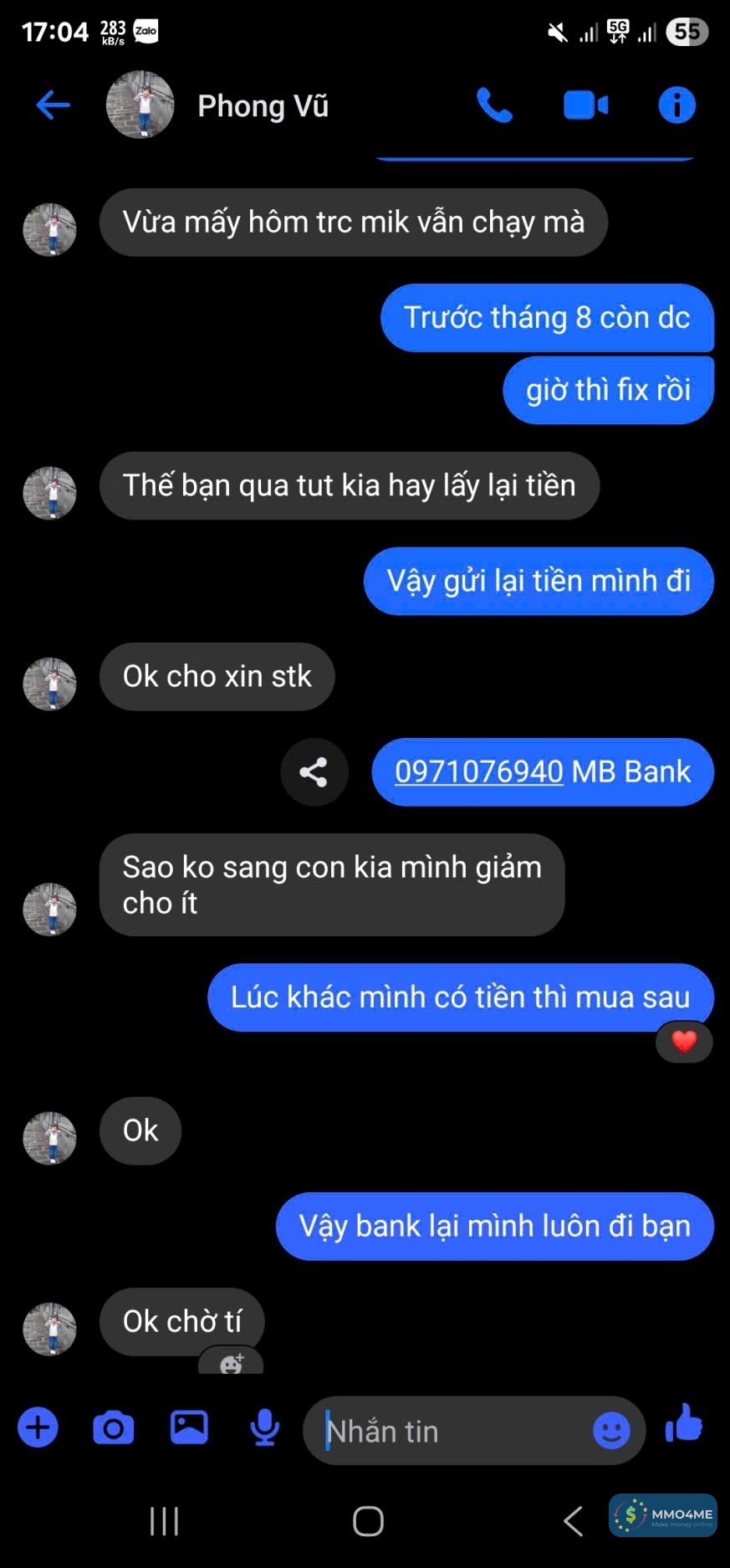Share the MB Bank message

314,772
